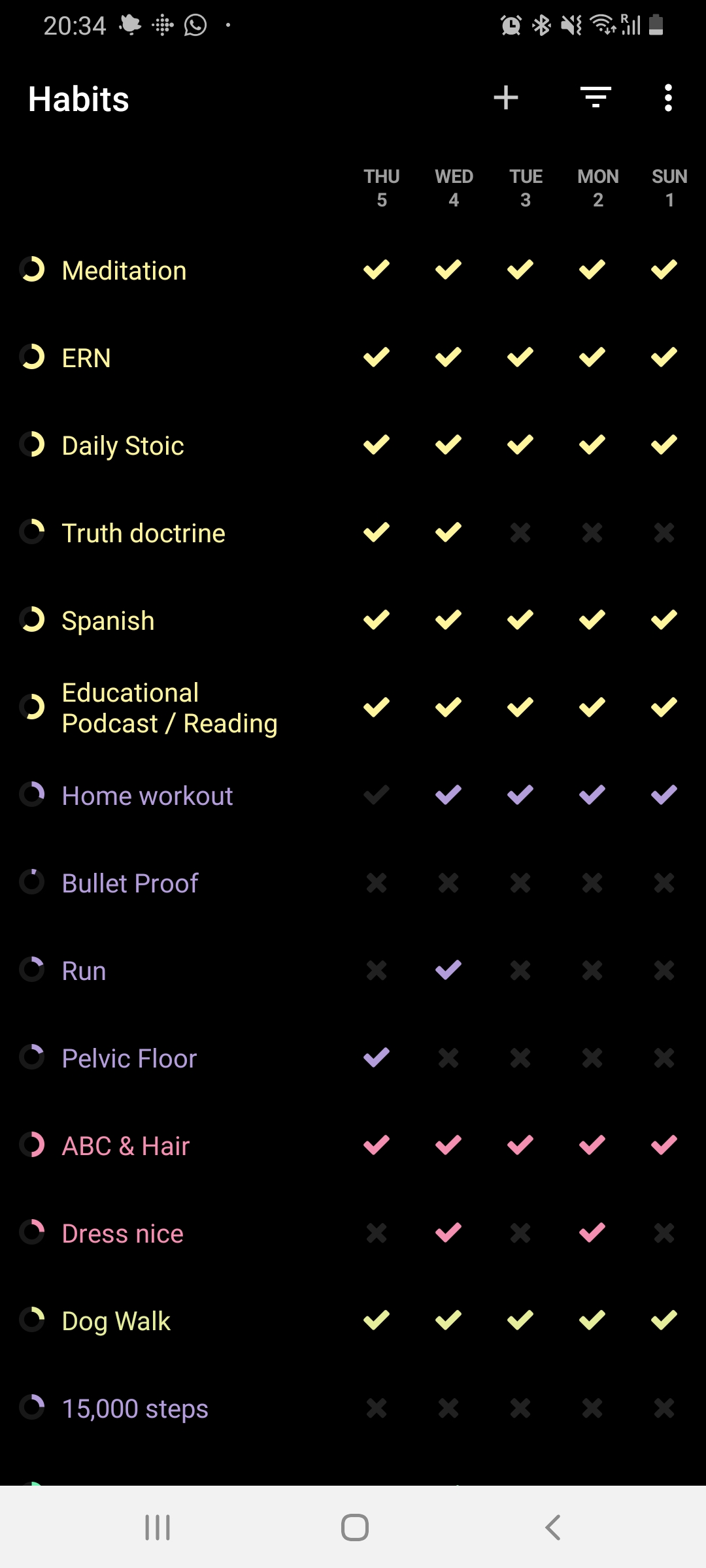
Task: Toggle Truth doctrine for Tuesday 3
Action: [520, 533]
